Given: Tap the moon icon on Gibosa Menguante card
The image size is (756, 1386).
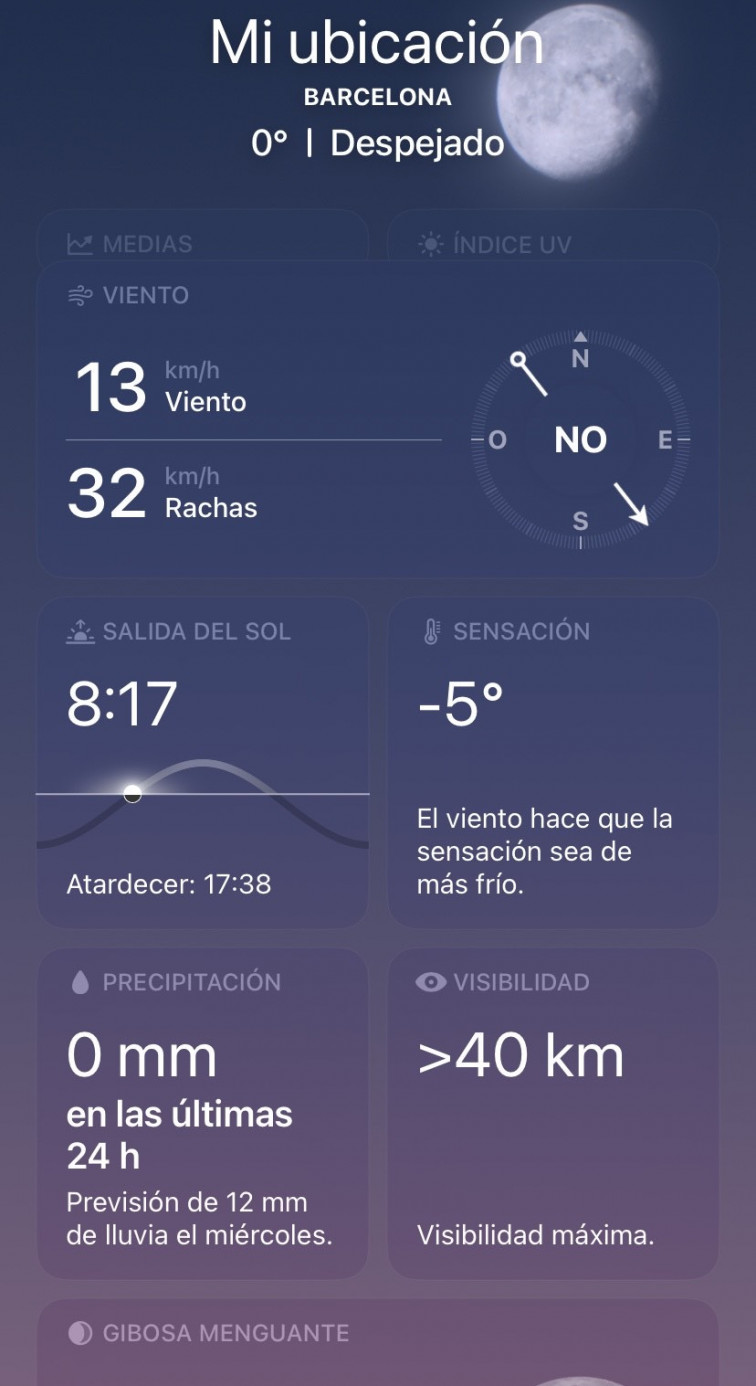Looking at the screenshot, I should click(80, 1332).
